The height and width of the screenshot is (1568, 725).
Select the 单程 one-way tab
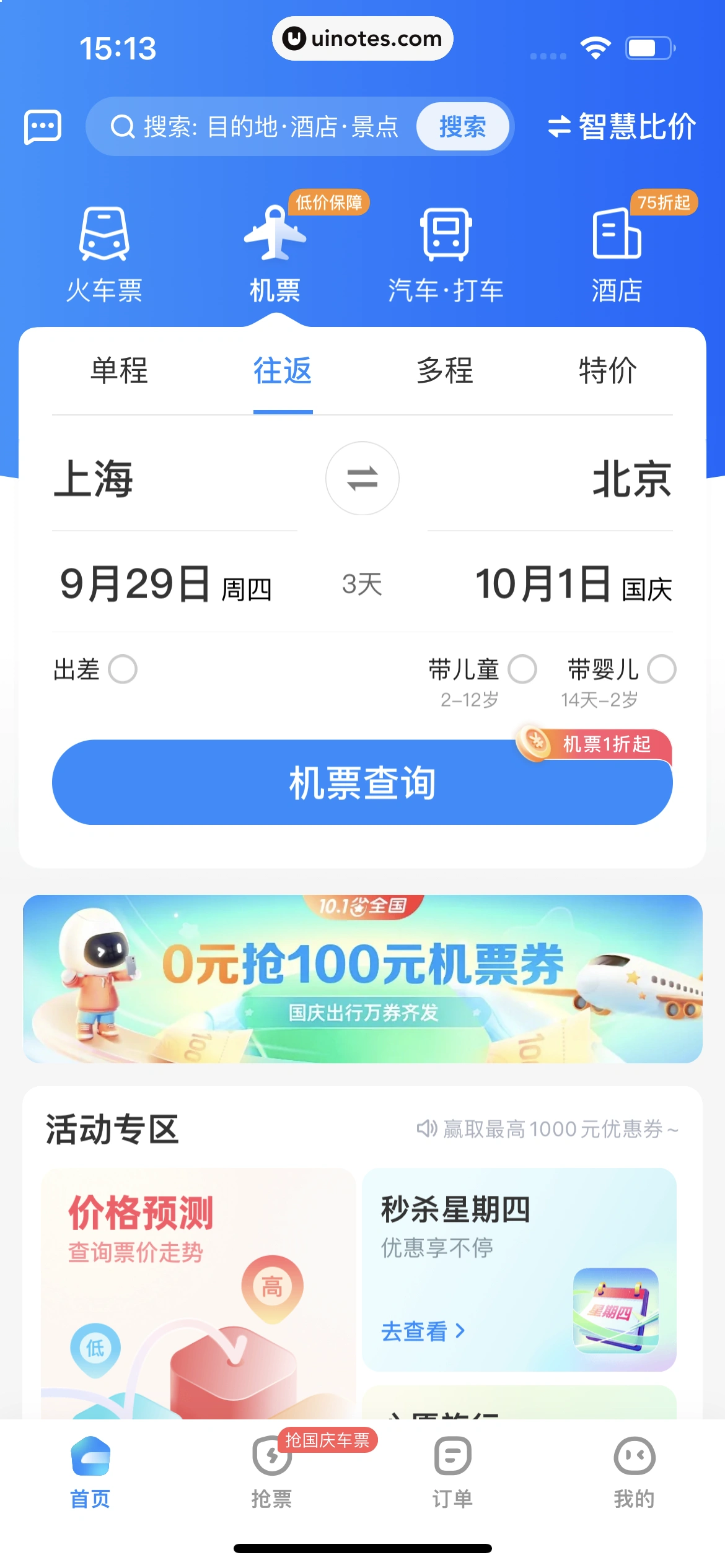120,371
